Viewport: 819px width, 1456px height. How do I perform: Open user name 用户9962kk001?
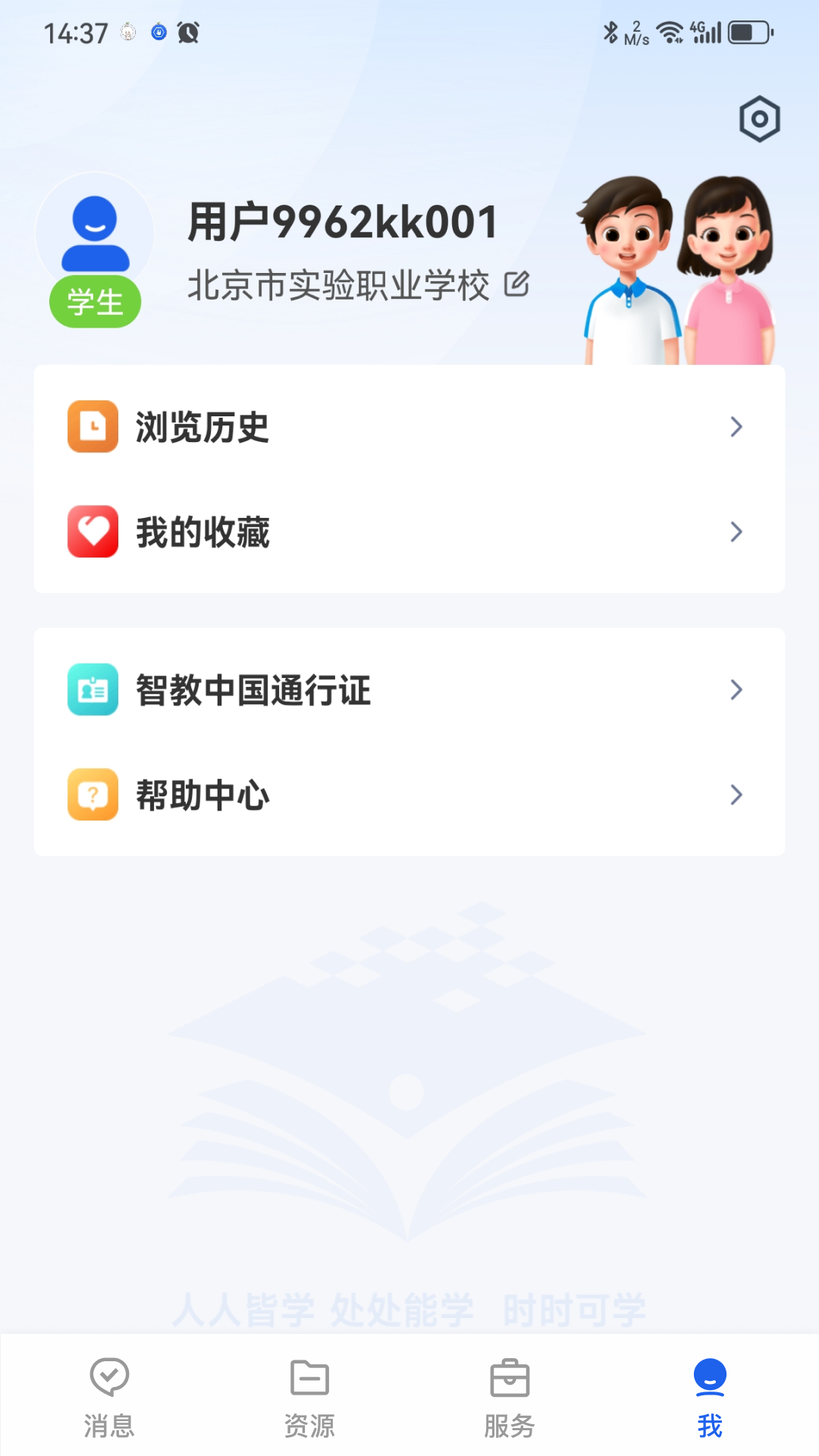[x=342, y=221]
